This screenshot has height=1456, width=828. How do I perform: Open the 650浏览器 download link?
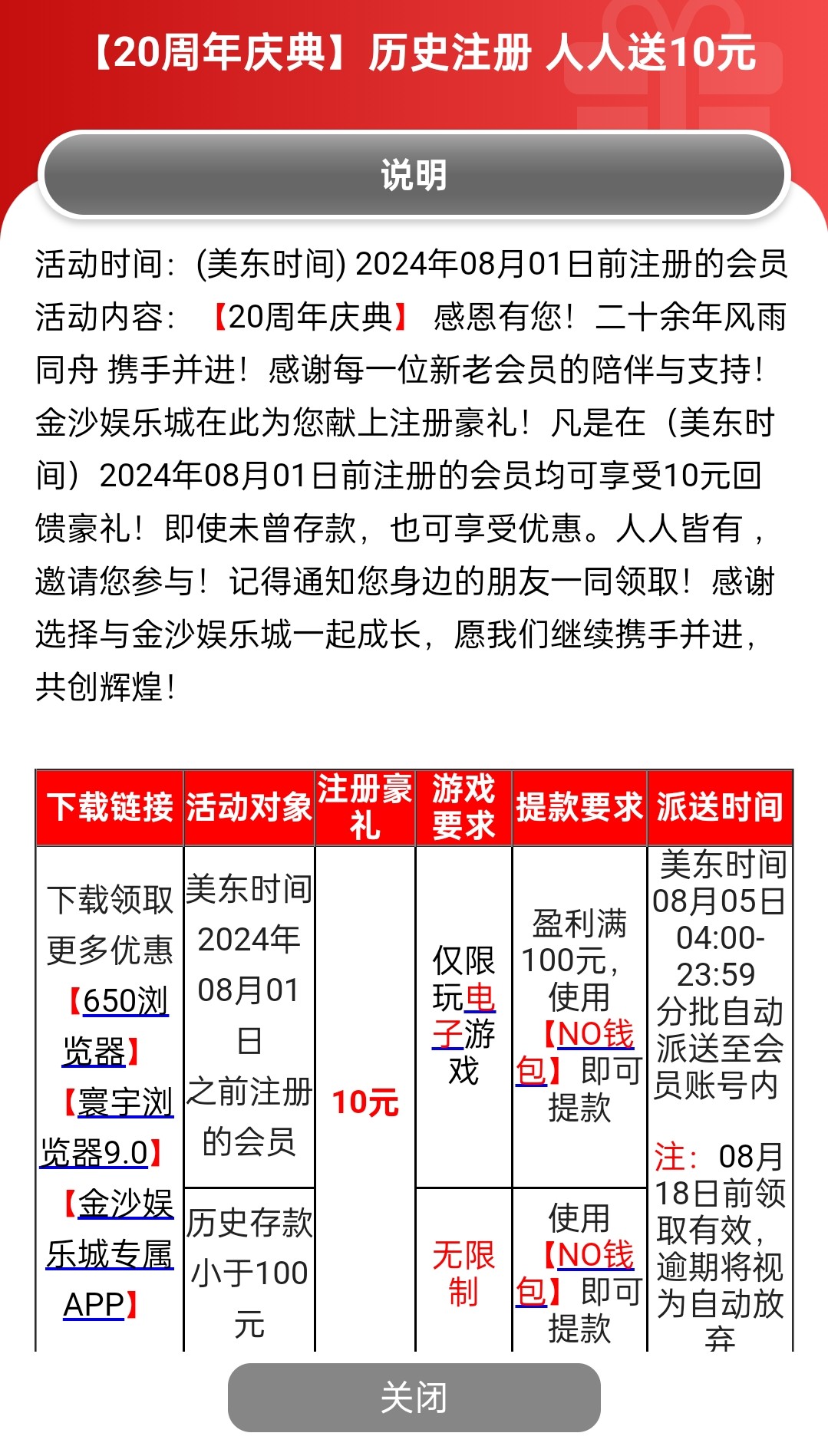(x=124, y=1002)
